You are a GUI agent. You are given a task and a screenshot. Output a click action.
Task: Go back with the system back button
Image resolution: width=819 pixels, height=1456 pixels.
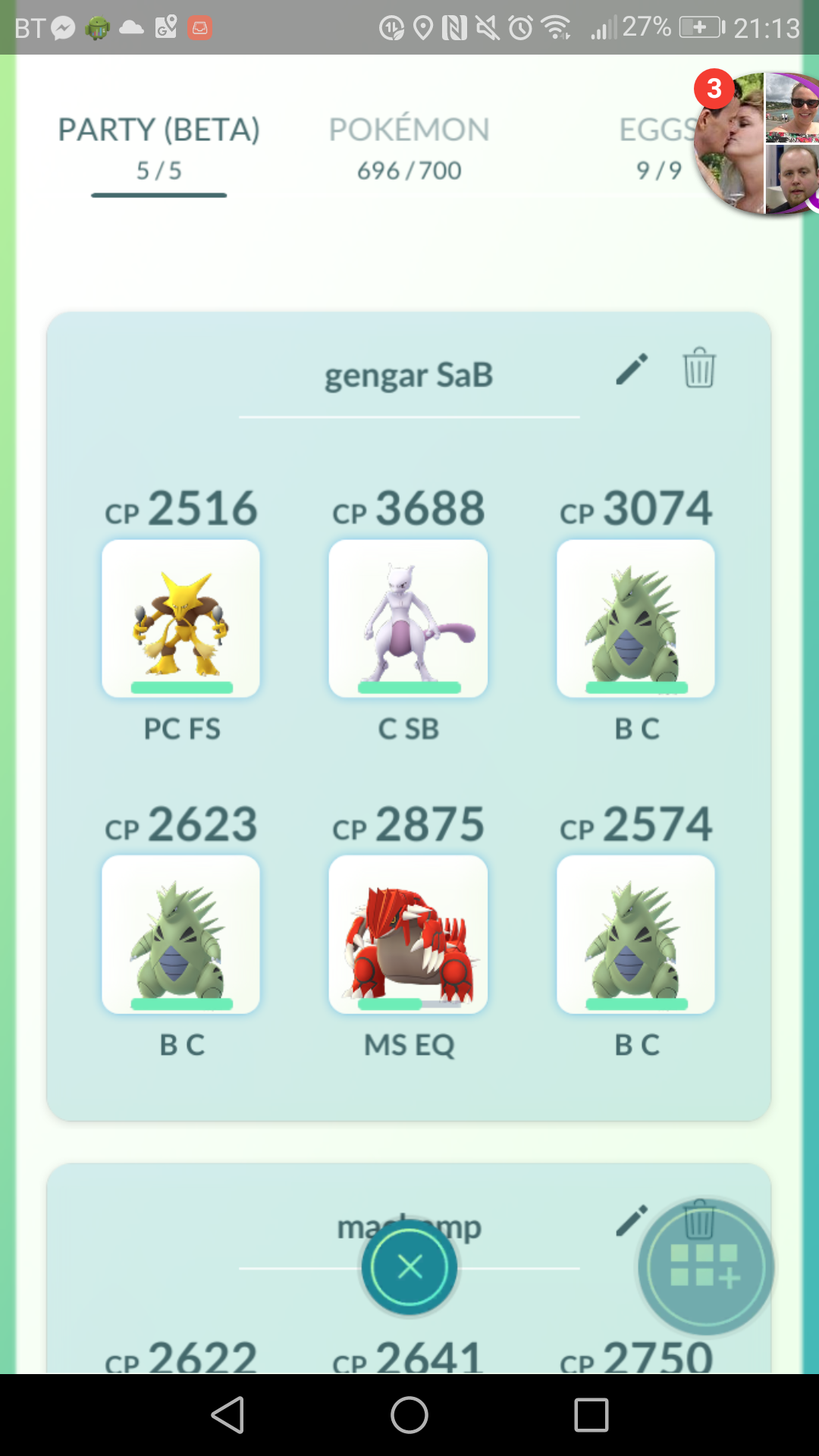227,1415
